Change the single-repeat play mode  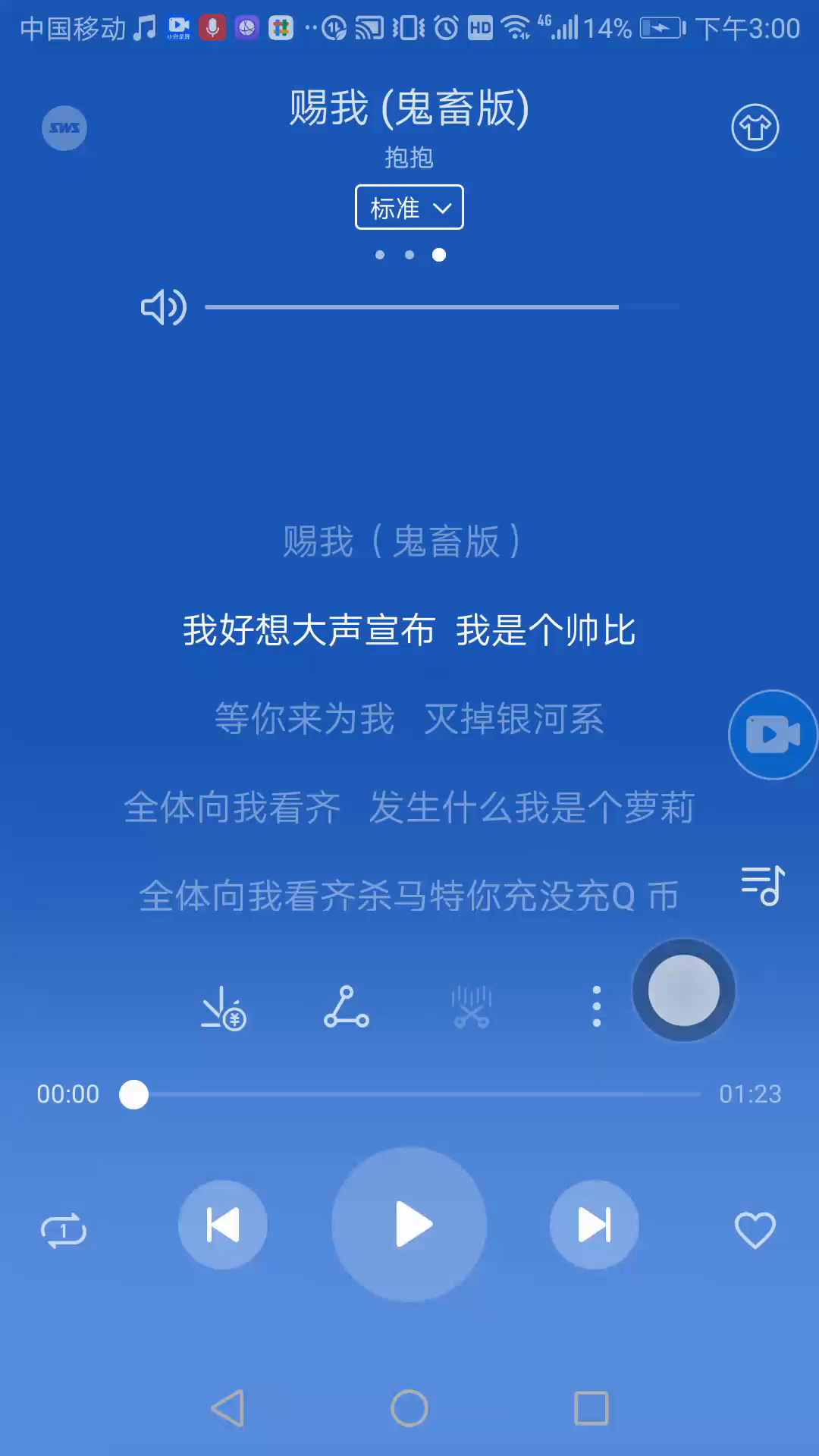[x=64, y=1230]
